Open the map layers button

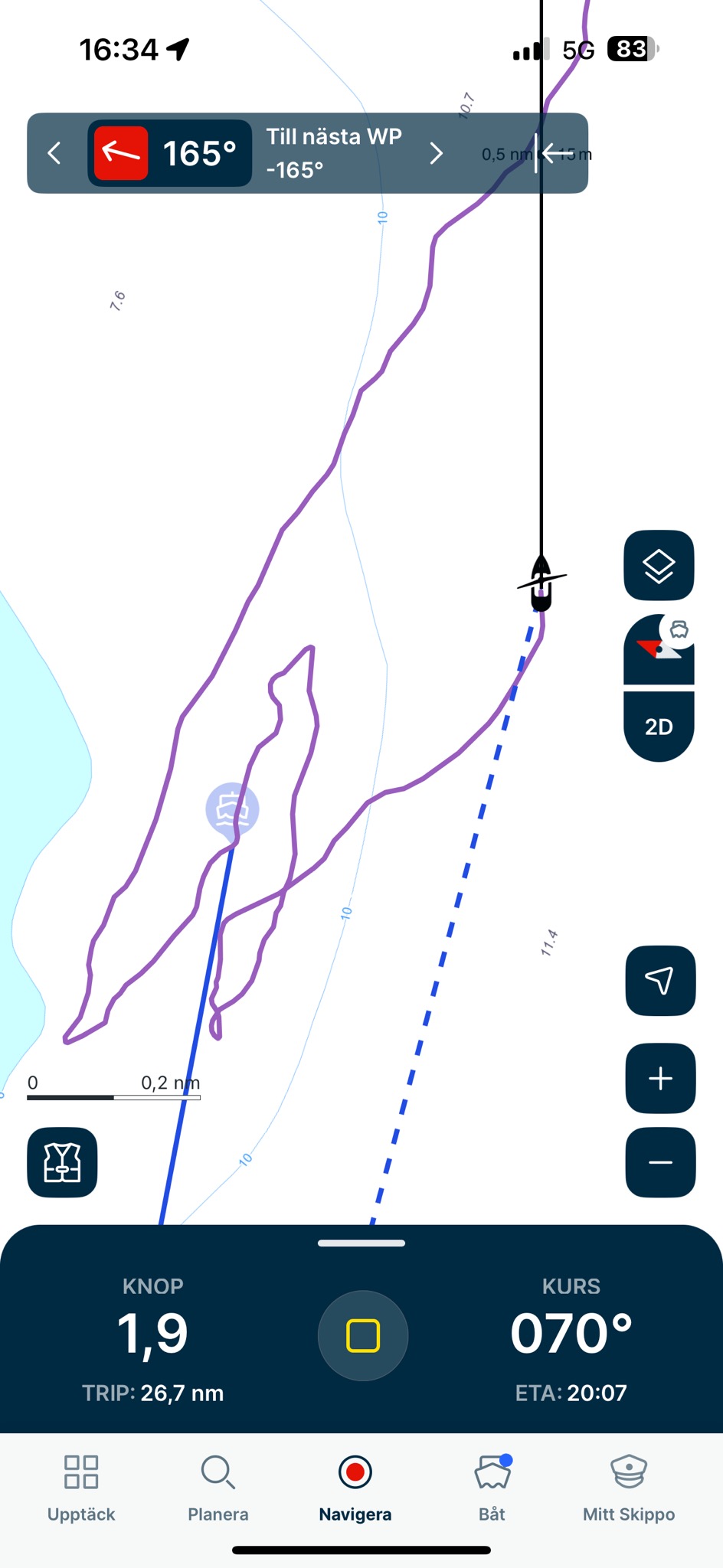[659, 565]
